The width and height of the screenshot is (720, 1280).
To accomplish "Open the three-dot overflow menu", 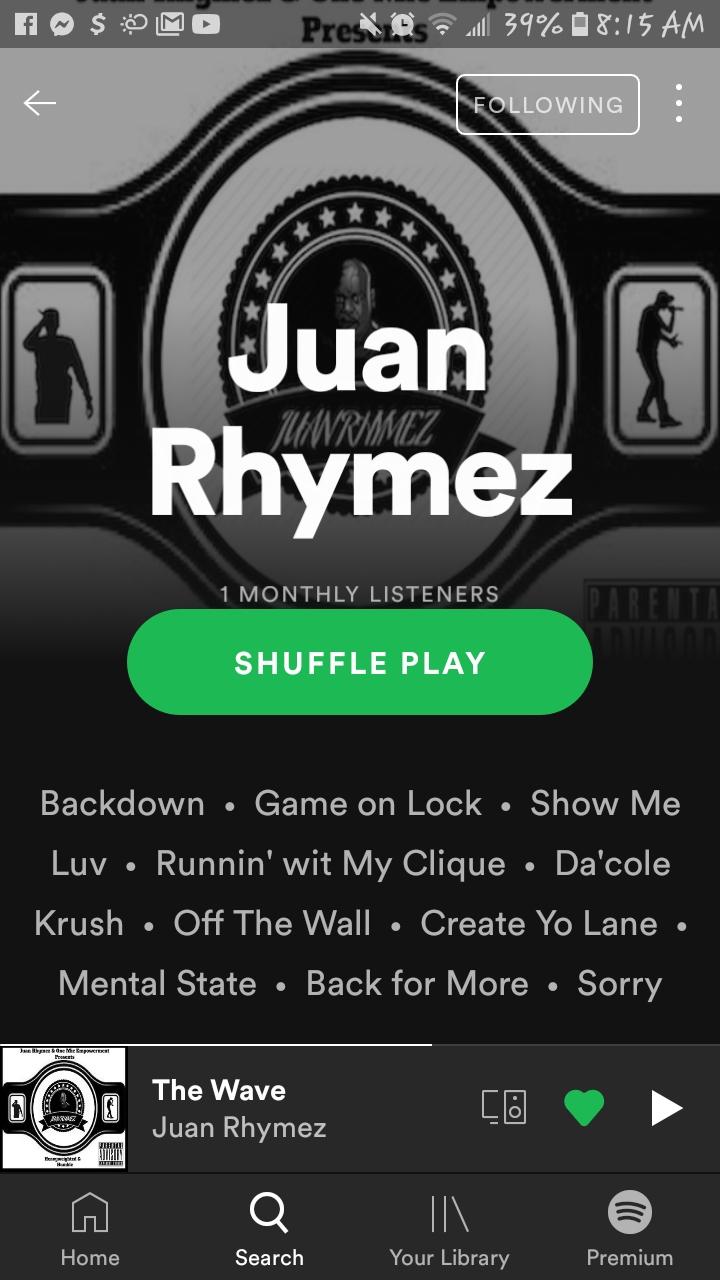I will click(679, 103).
